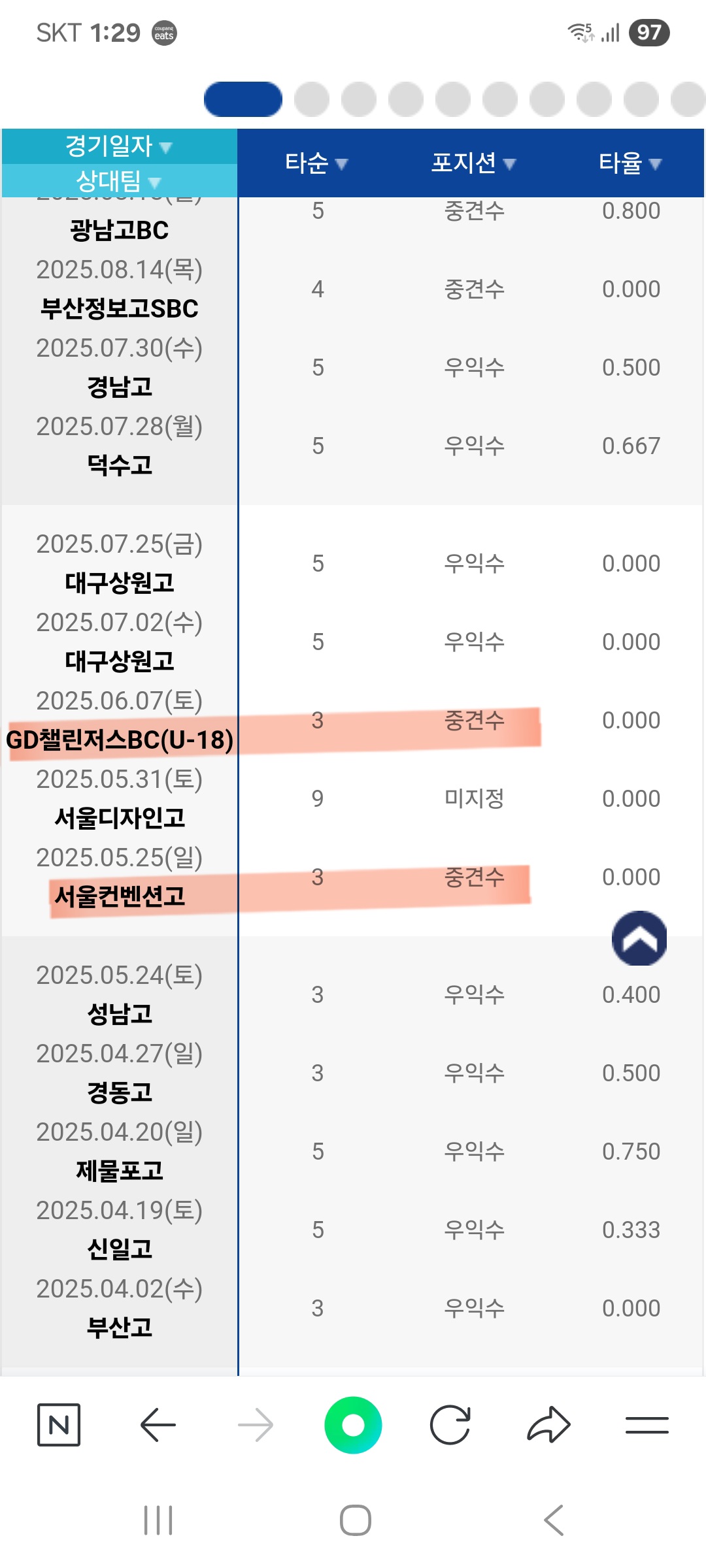
Task: Sort by 타율 column header
Action: tap(630, 163)
